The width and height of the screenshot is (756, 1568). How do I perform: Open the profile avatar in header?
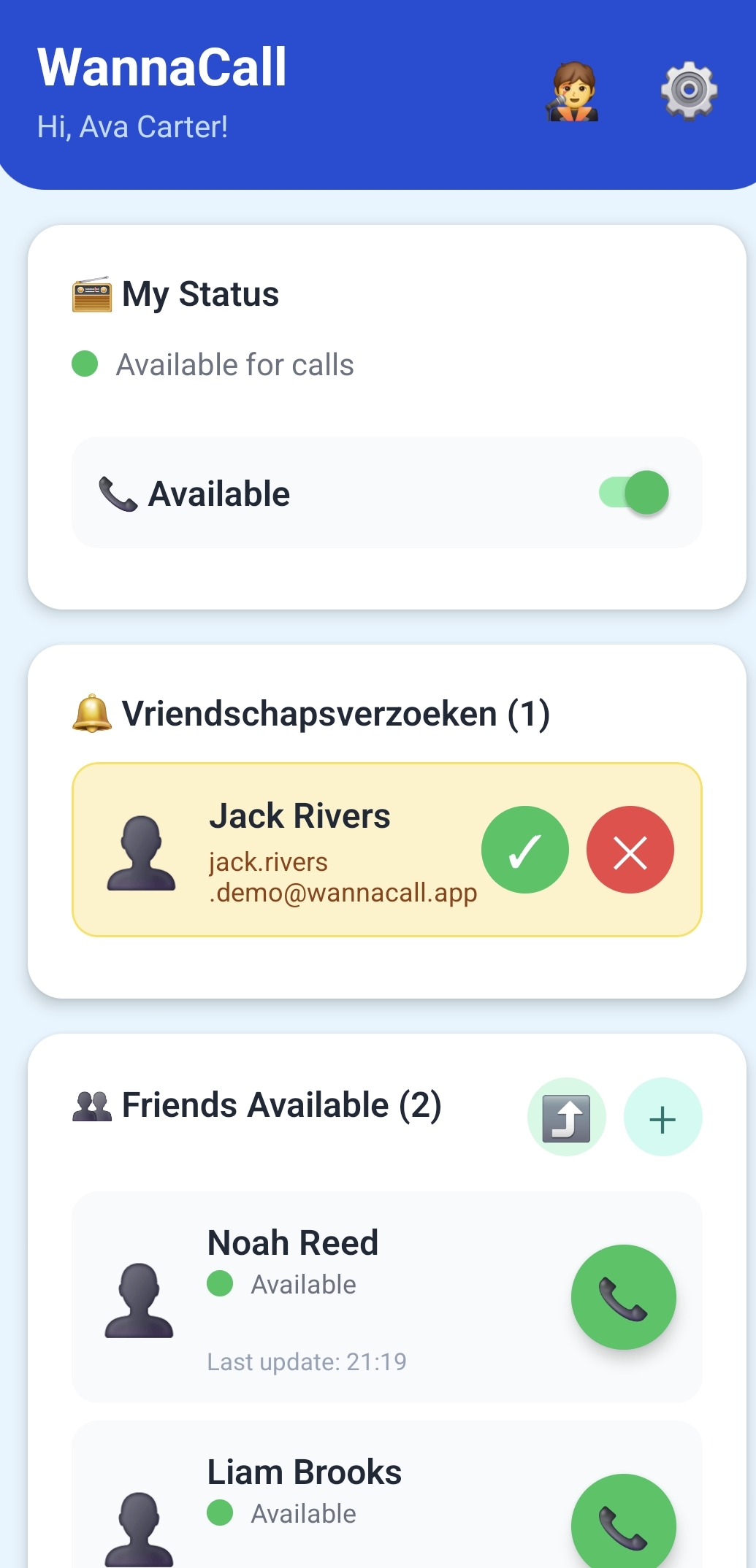(x=573, y=92)
